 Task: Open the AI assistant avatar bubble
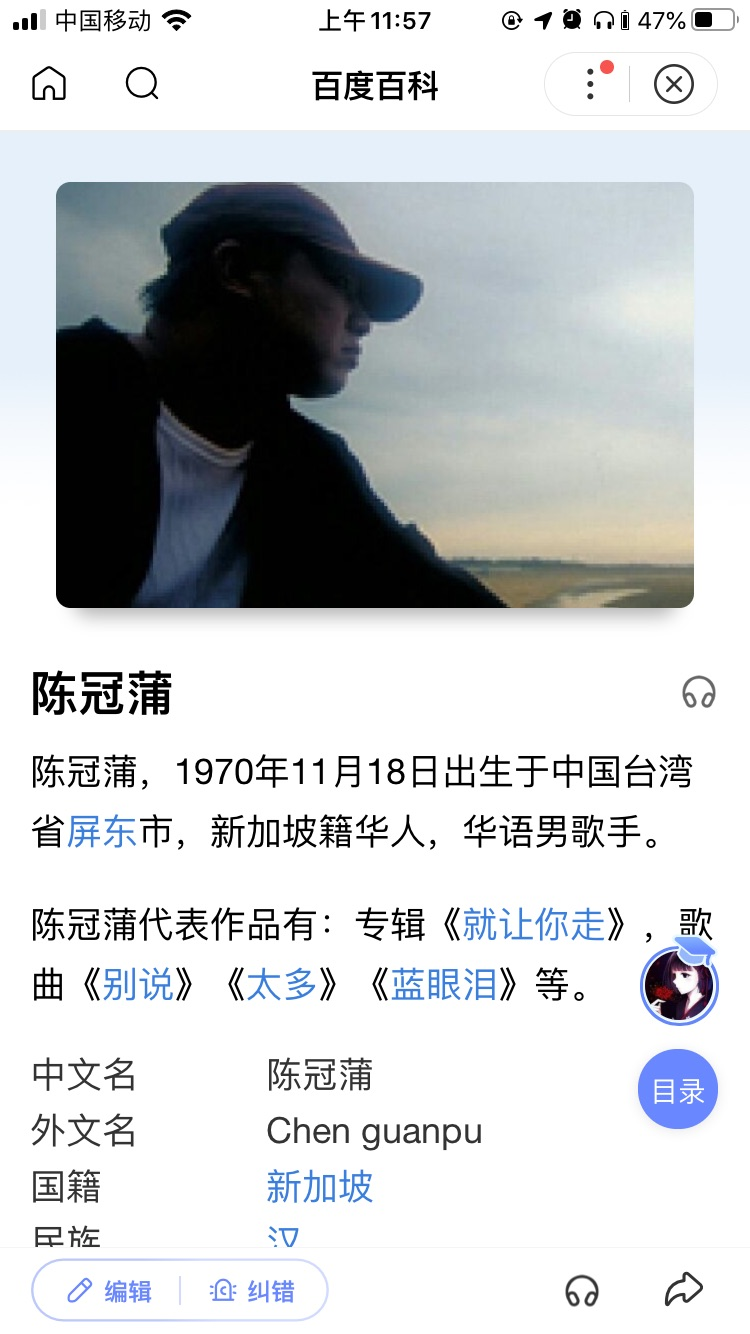(x=679, y=985)
